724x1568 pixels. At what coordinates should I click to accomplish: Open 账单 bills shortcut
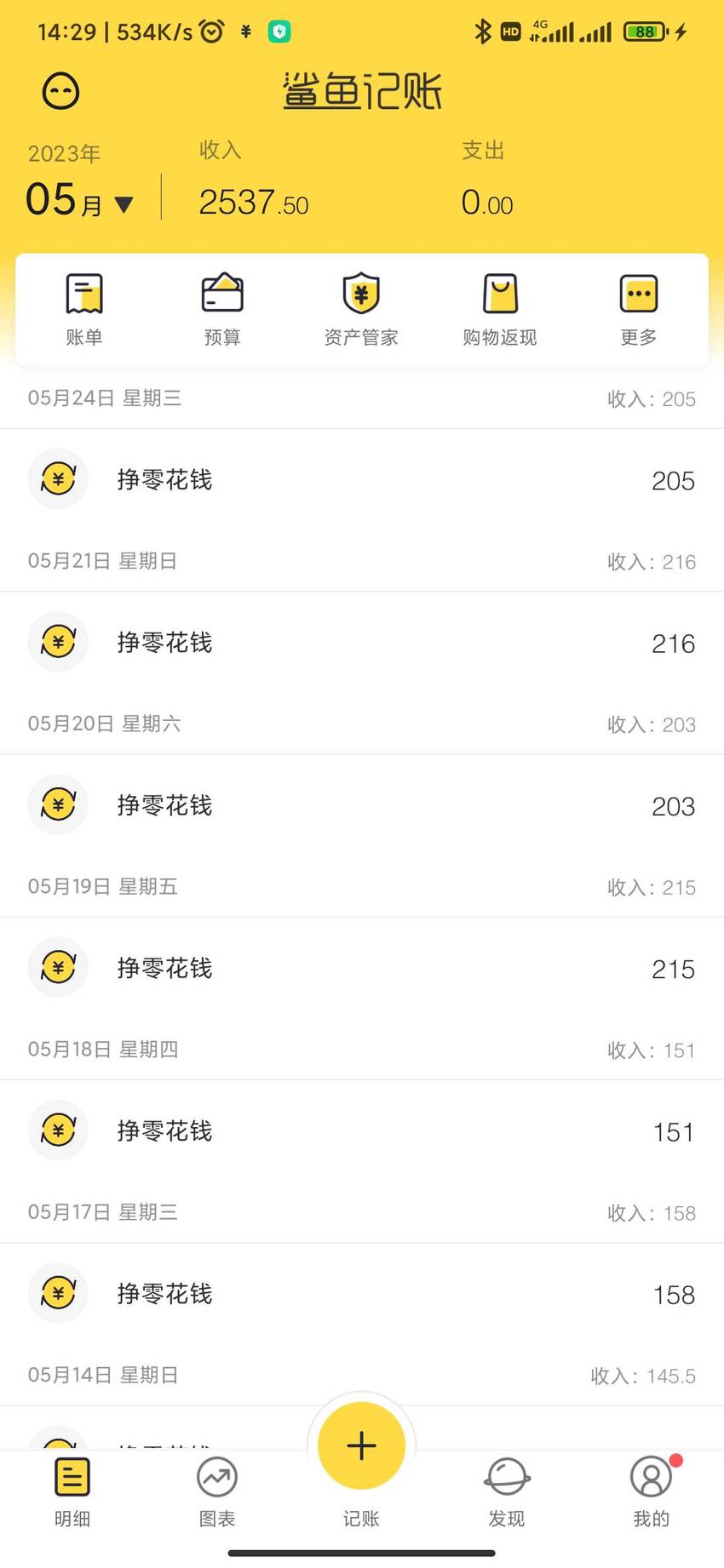[84, 310]
